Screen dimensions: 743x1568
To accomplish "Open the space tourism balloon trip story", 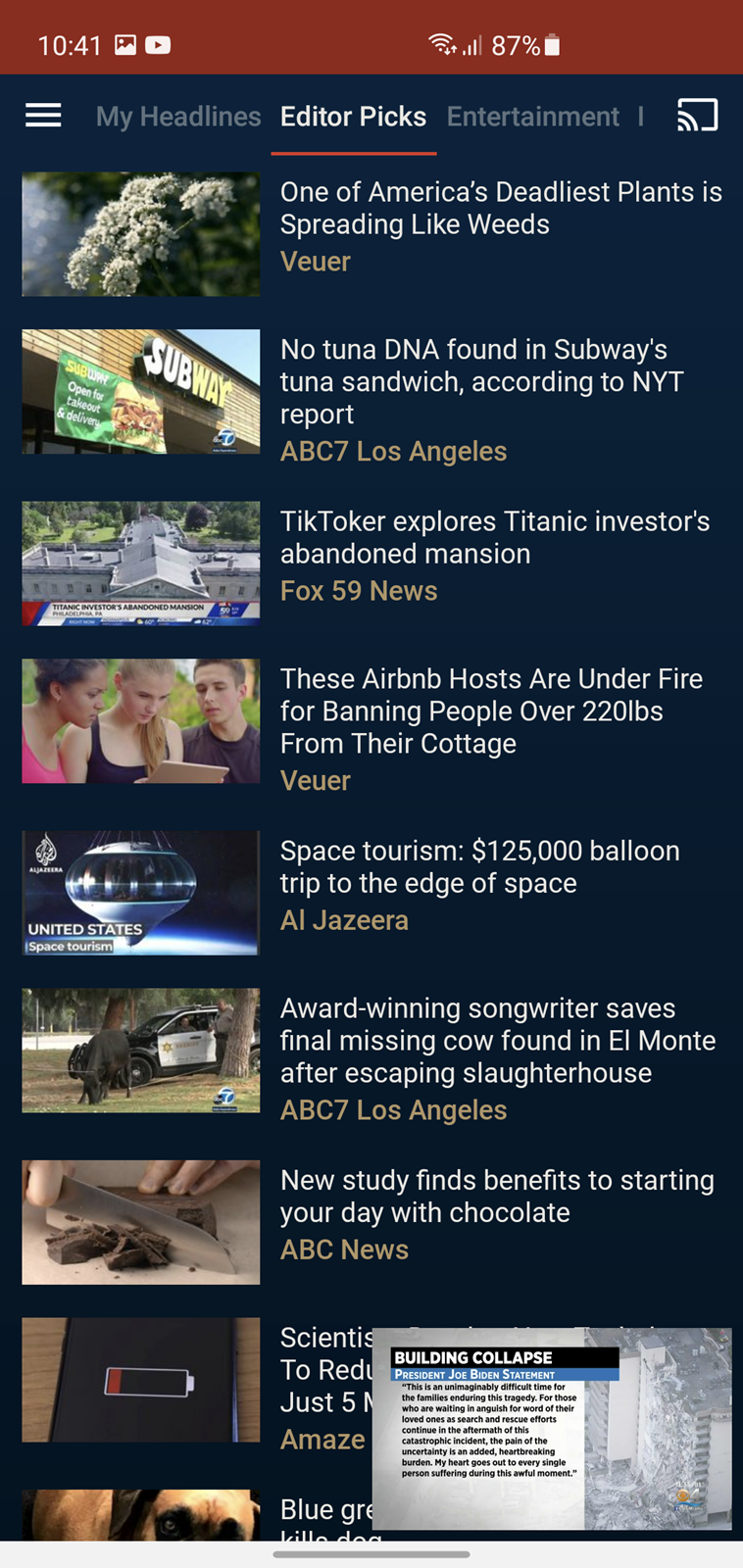I will 479,867.
